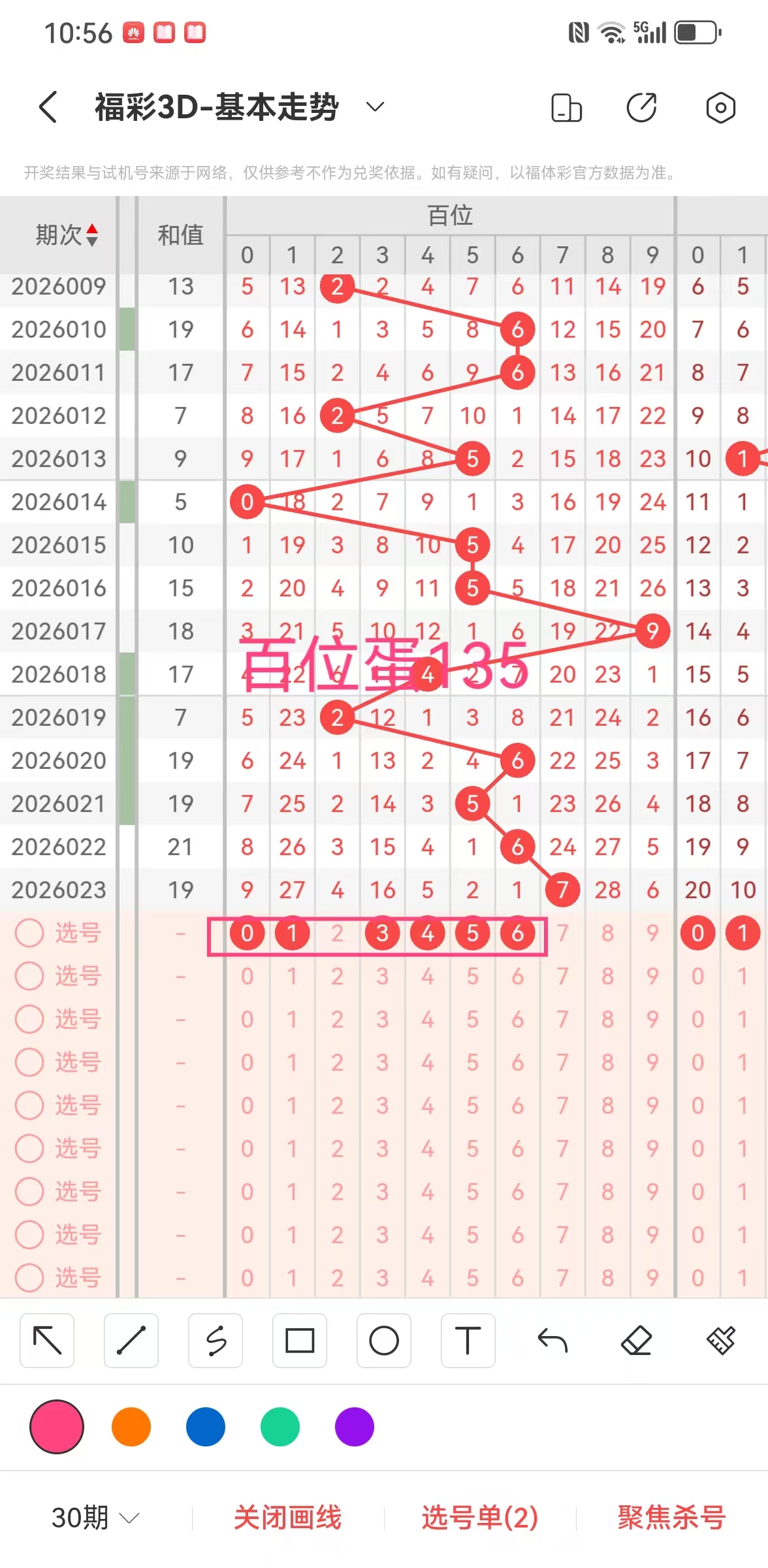The height and width of the screenshot is (1568, 768).
Task: Tap 关闭画线 to close drawing
Action: (287, 1518)
